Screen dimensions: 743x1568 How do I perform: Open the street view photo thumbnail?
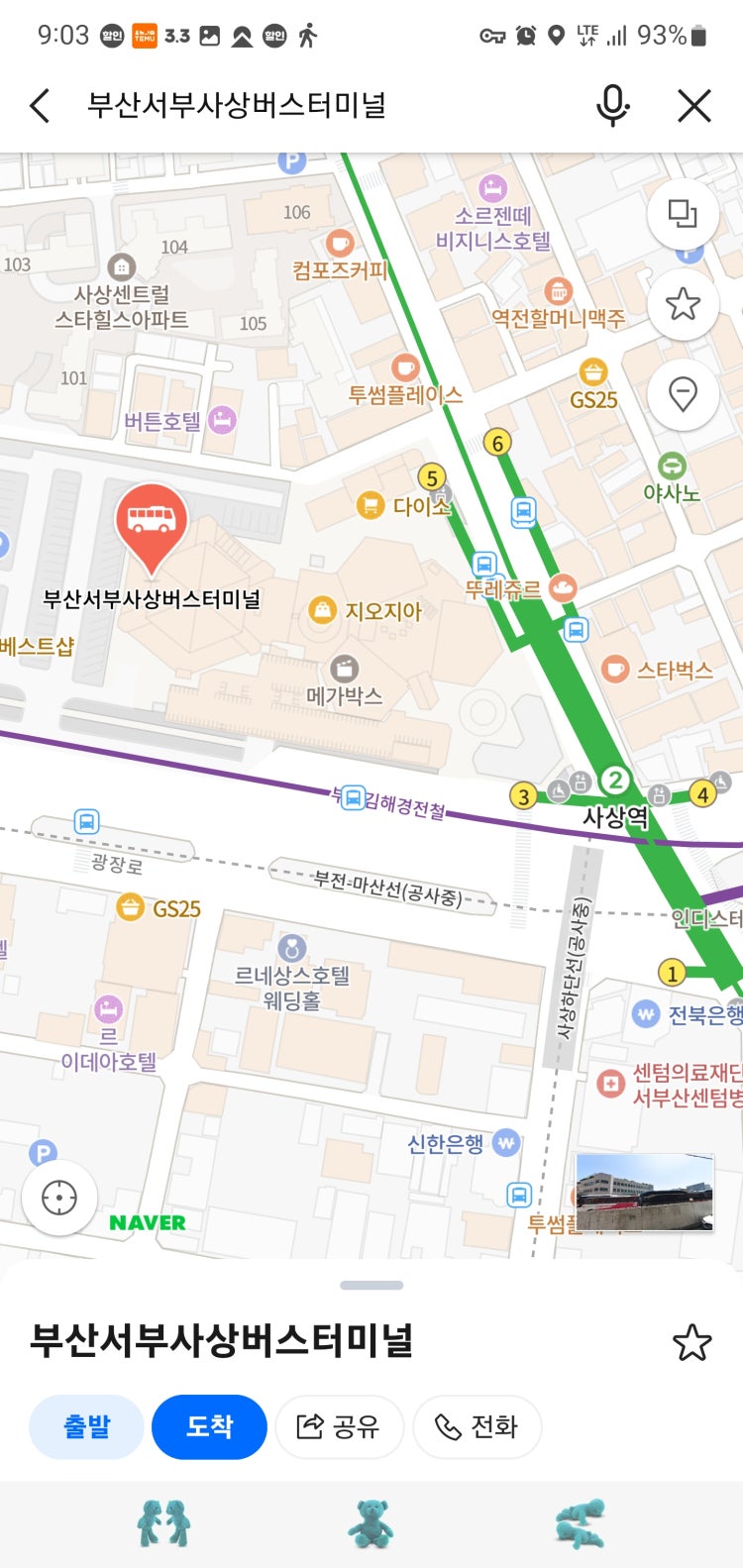coord(644,1192)
